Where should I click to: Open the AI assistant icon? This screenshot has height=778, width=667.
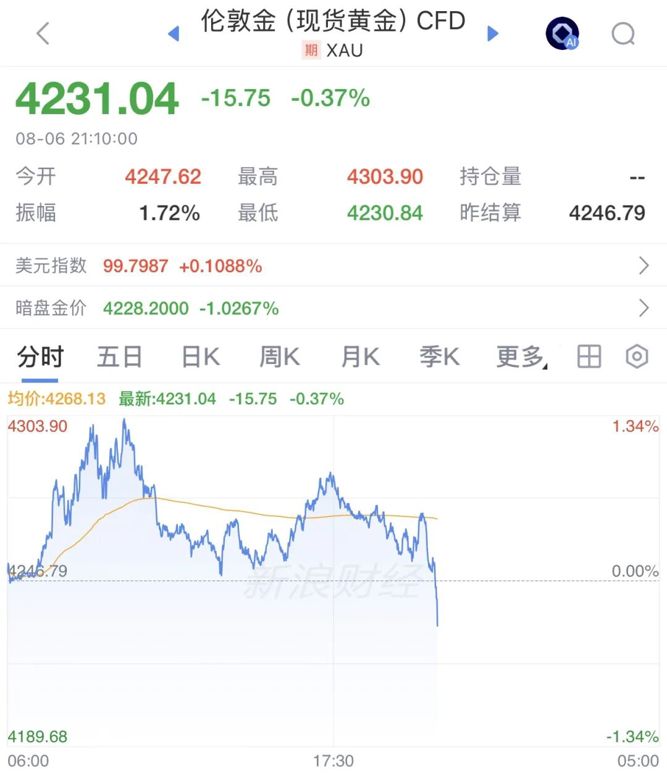click(x=562, y=34)
